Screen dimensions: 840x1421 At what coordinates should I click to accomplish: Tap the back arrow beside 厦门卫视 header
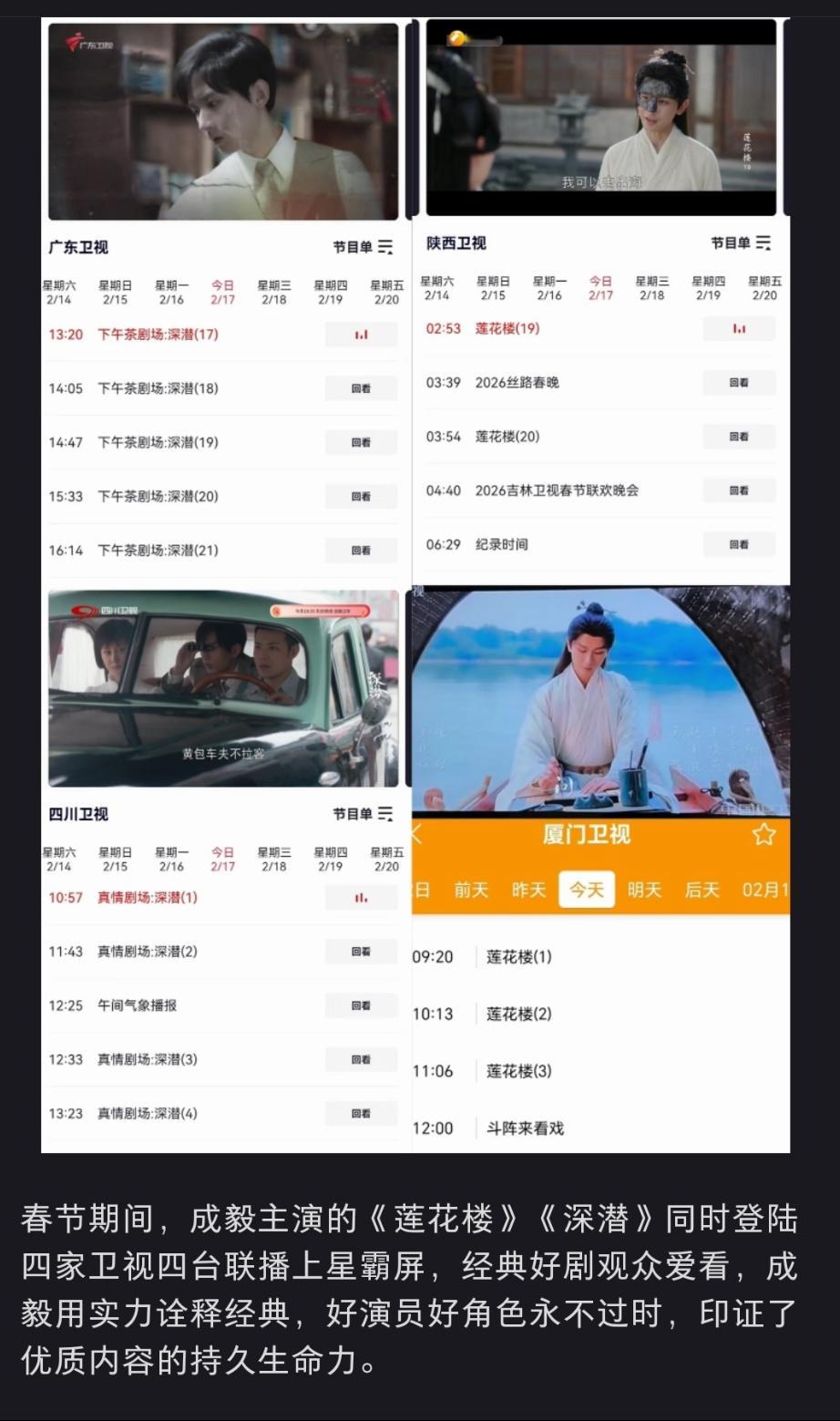415,834
